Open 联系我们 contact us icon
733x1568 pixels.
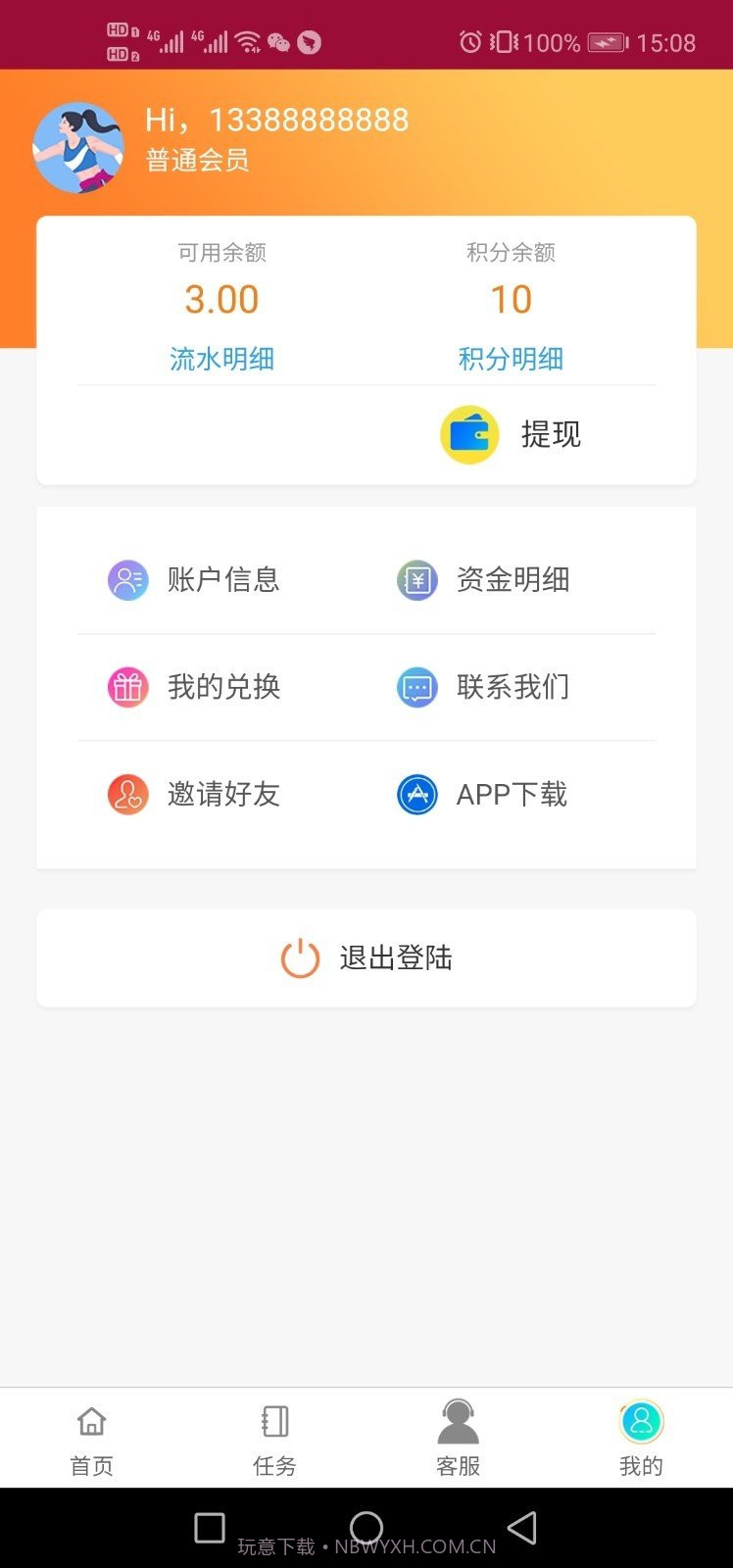(416, 687)
